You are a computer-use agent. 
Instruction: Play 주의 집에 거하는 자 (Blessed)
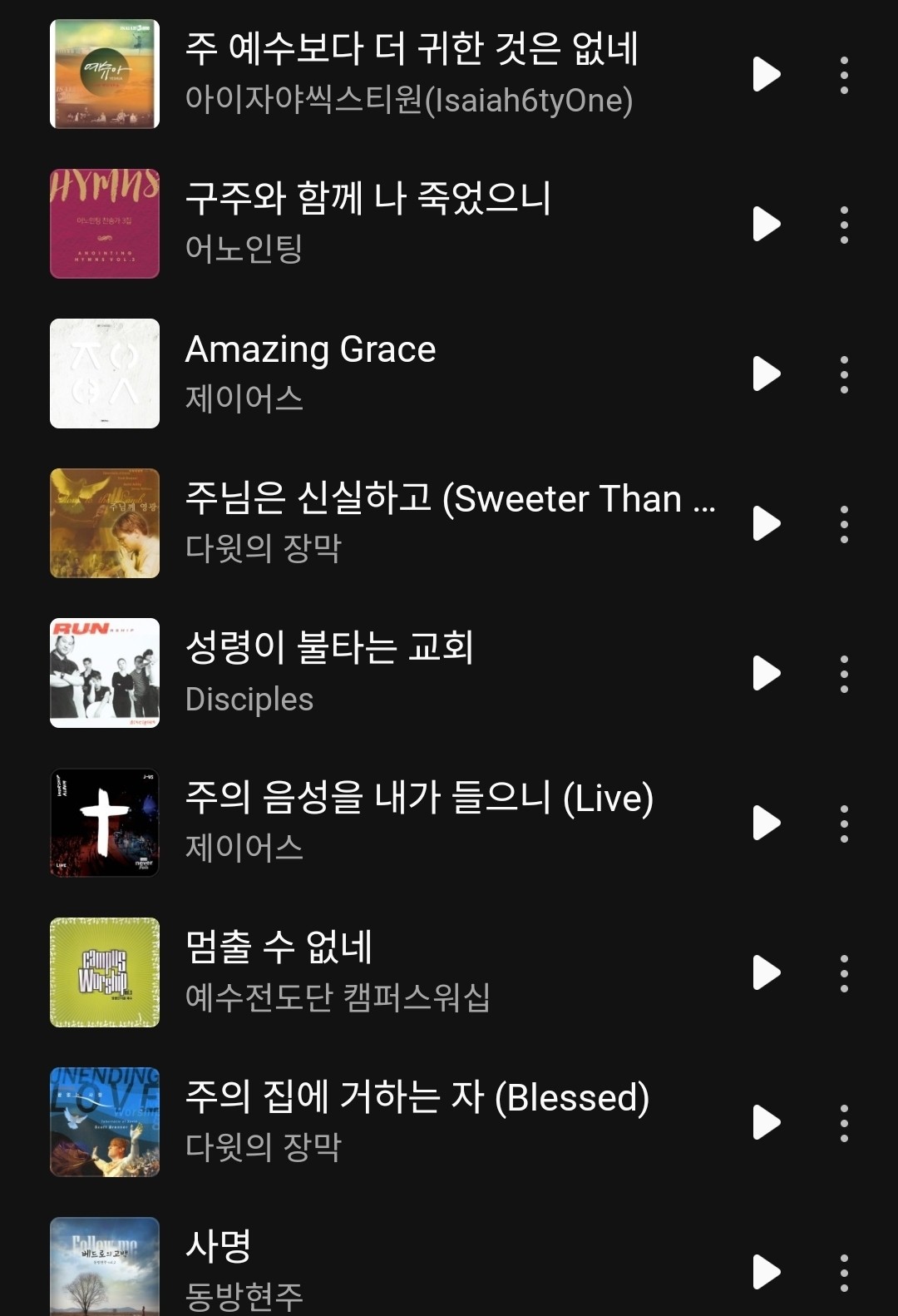click(x=766, y=1122)
